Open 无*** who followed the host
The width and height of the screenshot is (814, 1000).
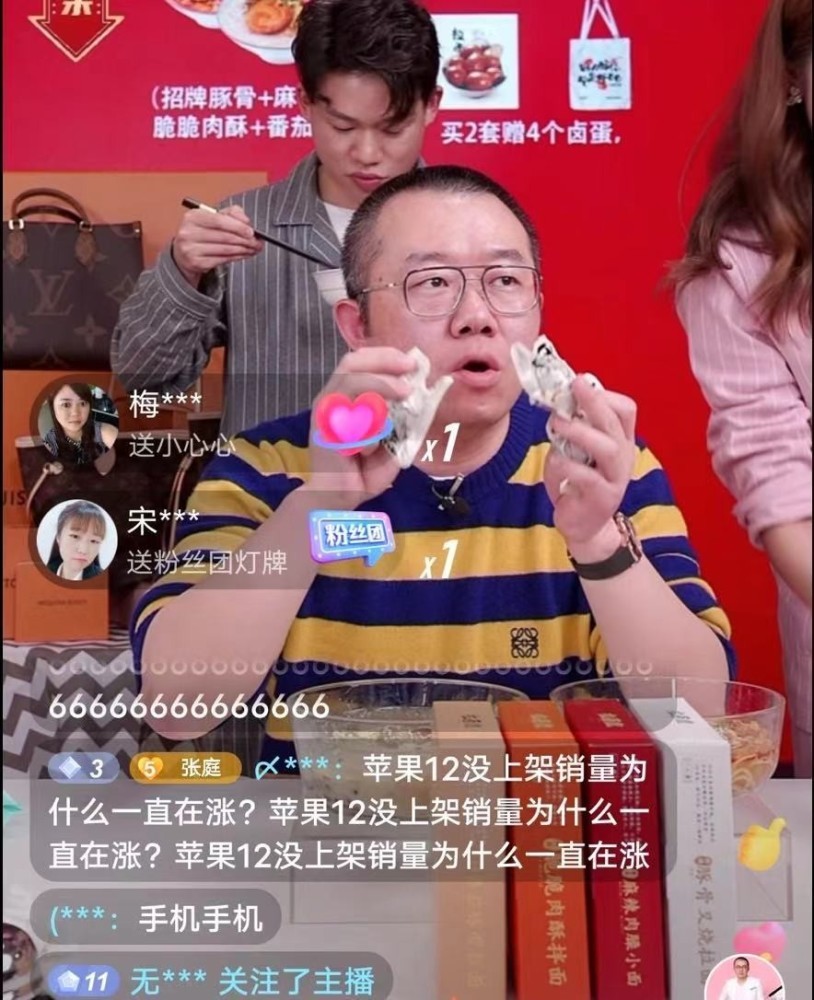(159, 981)
